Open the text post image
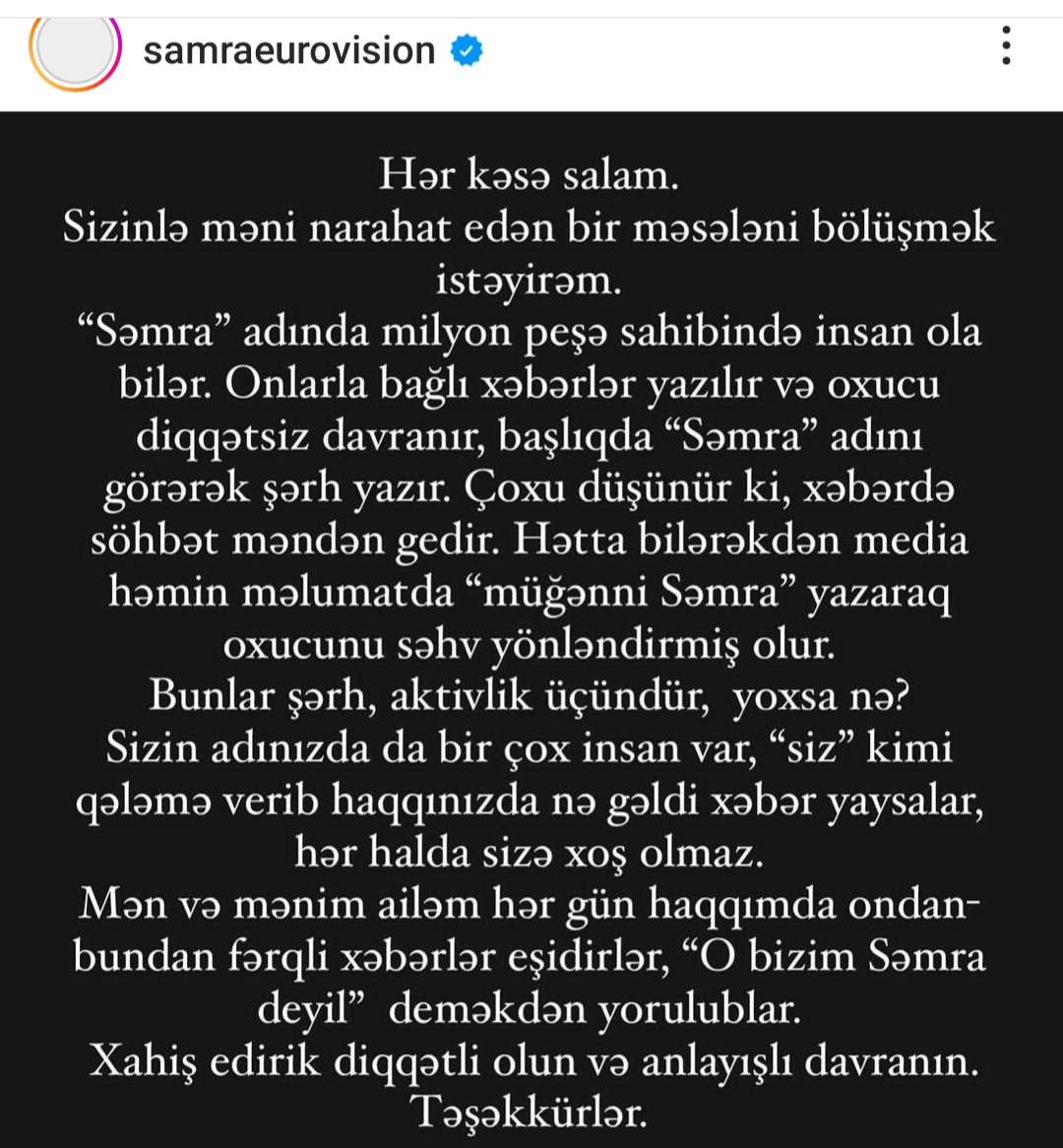Screen dimensions: 1063x1148 coord(531,630)
